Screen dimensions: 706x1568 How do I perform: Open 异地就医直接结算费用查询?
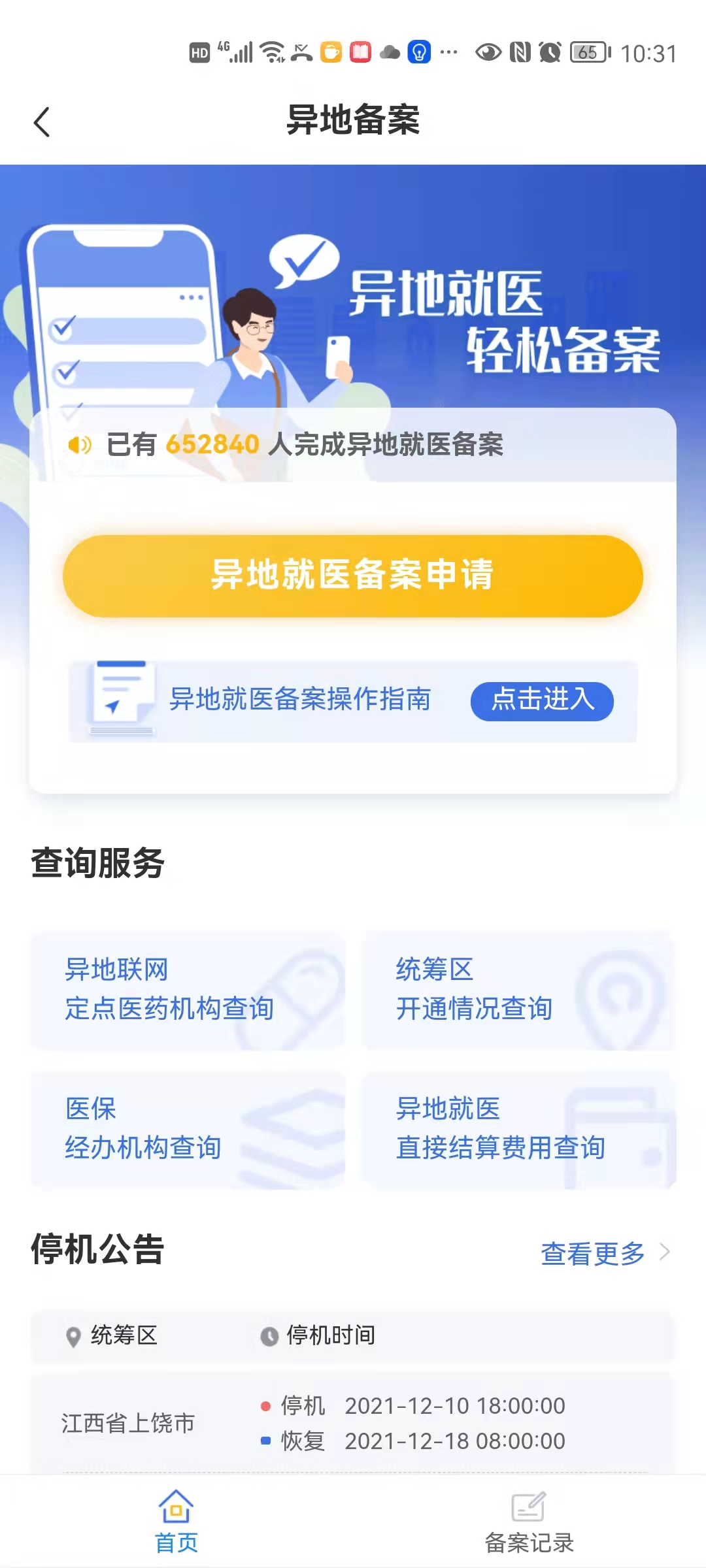pos(518,1128)
